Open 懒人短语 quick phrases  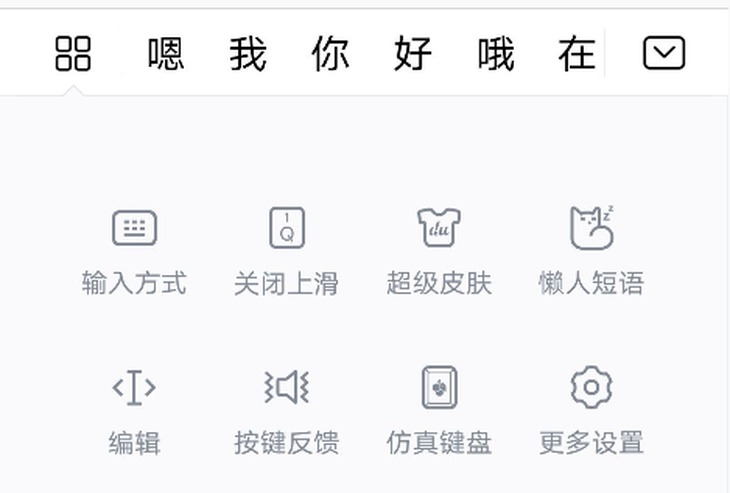591,250
